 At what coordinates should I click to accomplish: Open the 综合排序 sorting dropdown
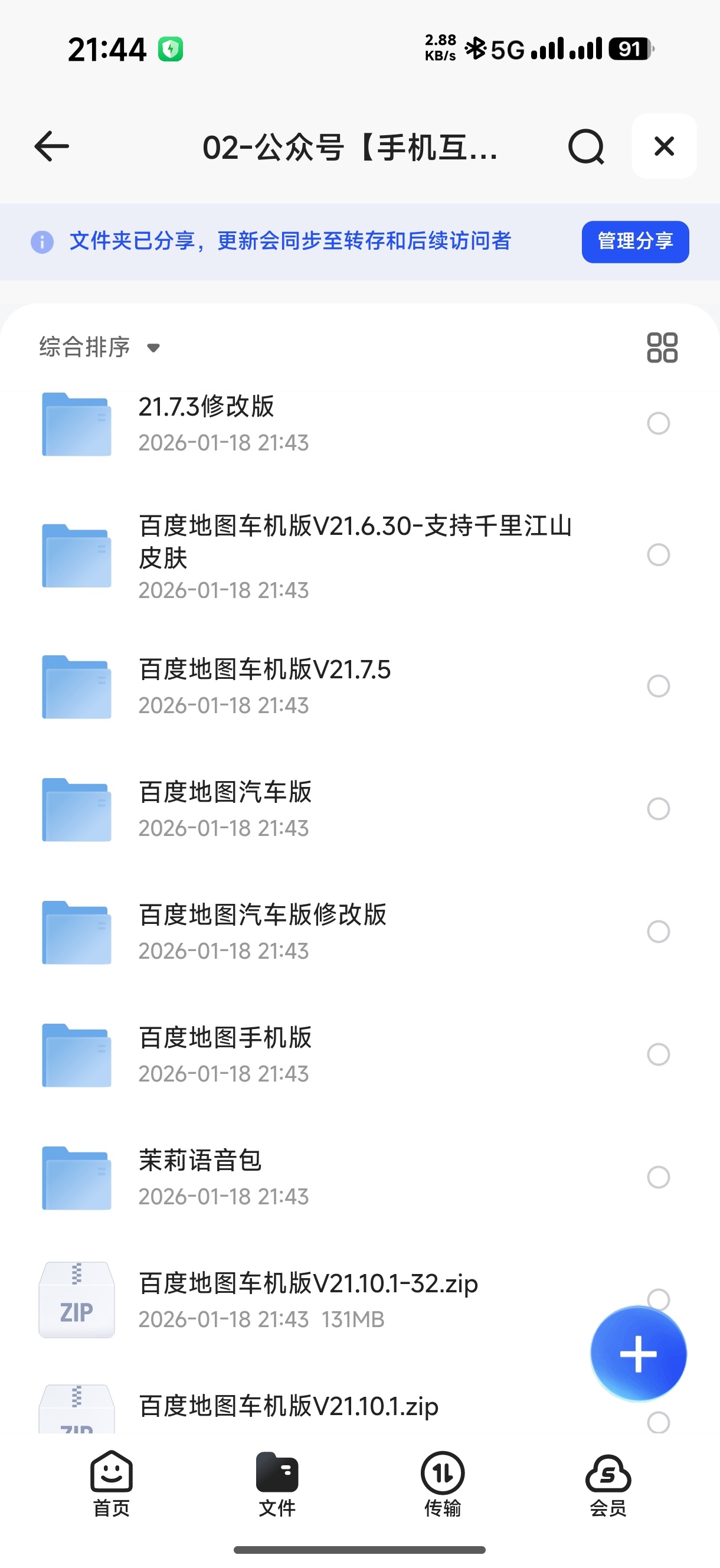(x=83, y=346)
